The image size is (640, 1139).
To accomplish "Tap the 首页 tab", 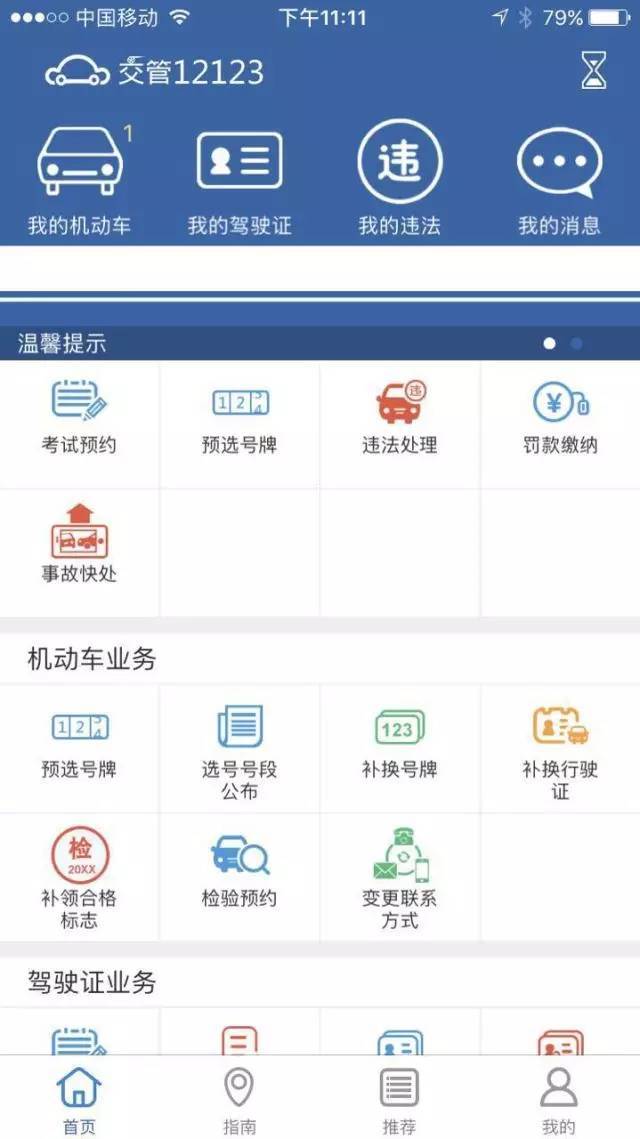I will 79,1099.
